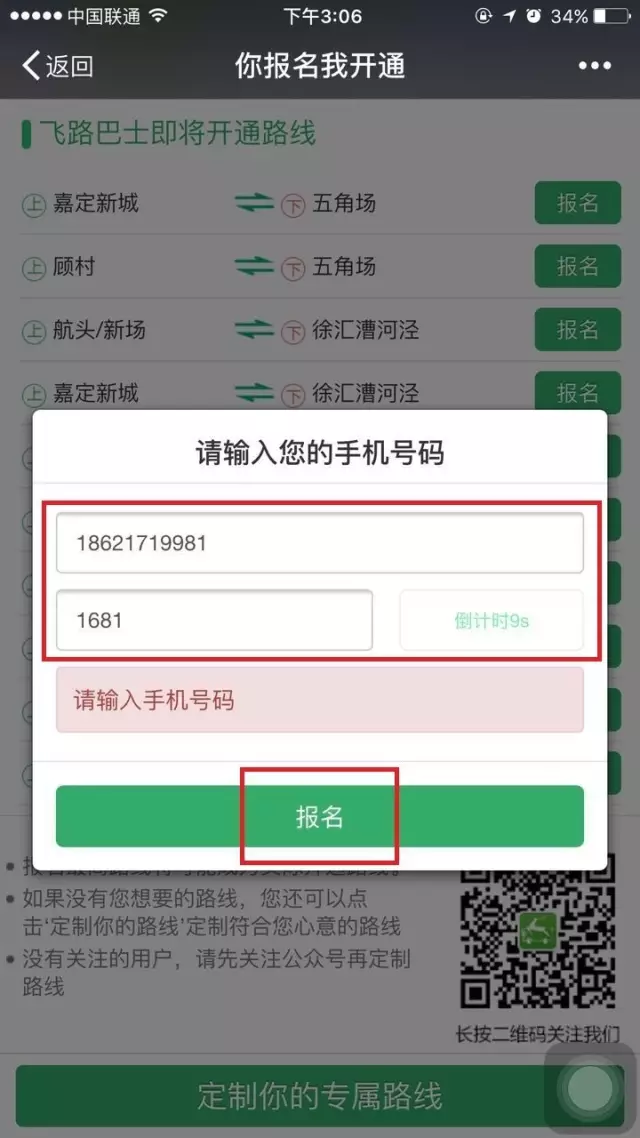Viewport: 640px width, 1138px height.
Task: Sign up for 嘉定新城 to 五角场 route
Action: (577, 203)
